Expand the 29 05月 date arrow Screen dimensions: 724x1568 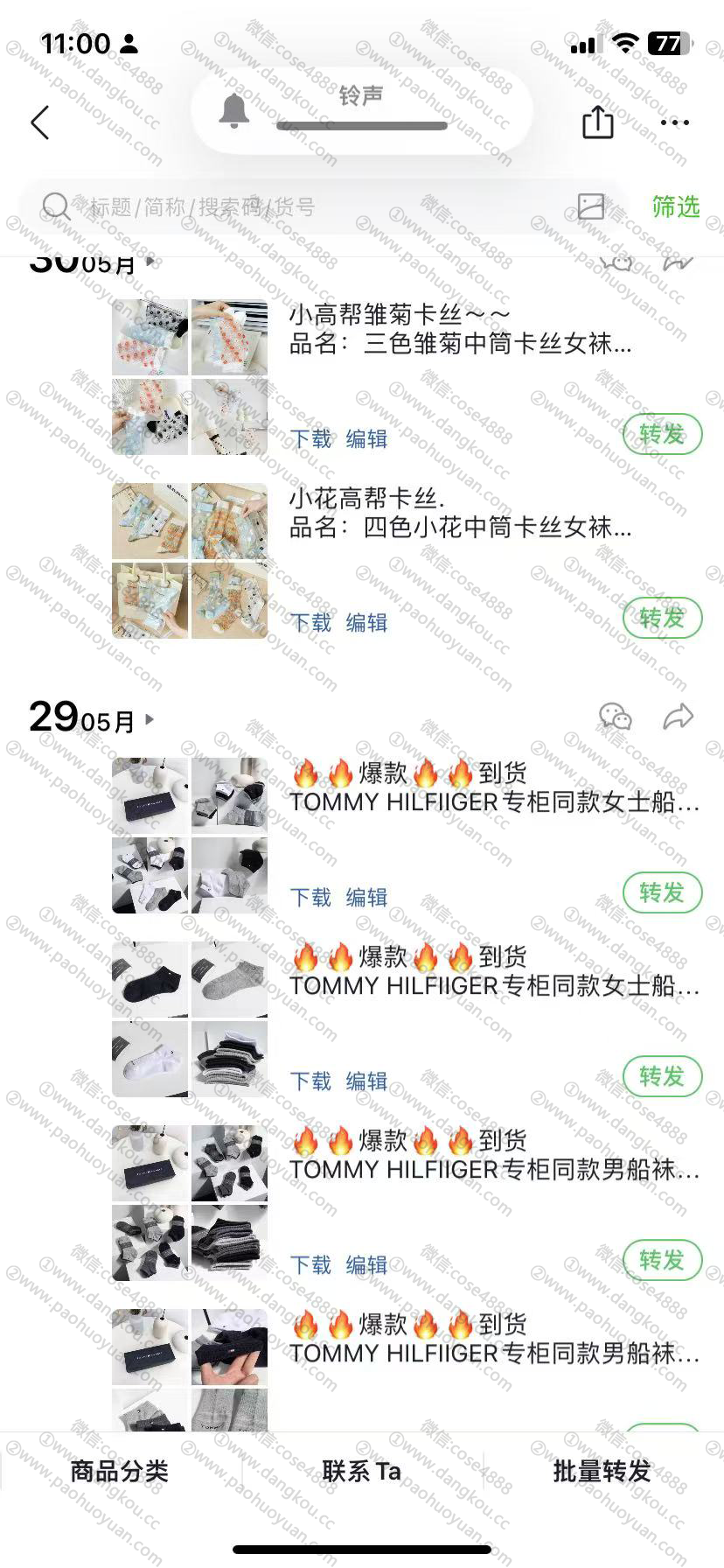pos(150,719)
